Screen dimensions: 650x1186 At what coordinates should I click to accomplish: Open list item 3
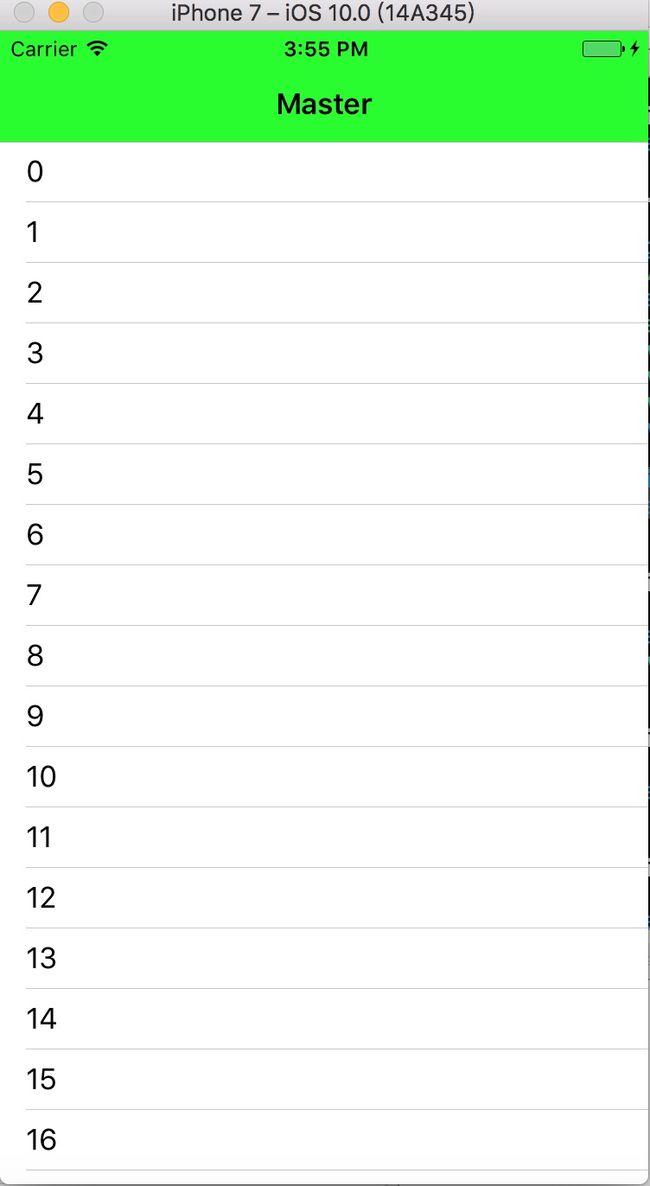[324, 353]
